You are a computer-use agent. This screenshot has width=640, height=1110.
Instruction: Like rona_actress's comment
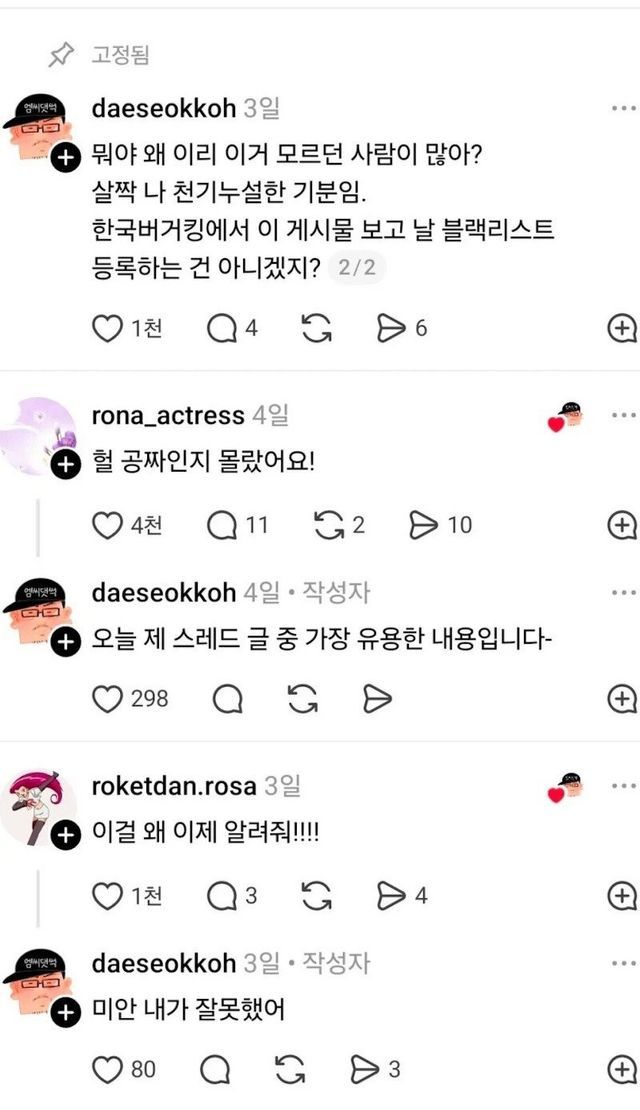pos(107,524)
